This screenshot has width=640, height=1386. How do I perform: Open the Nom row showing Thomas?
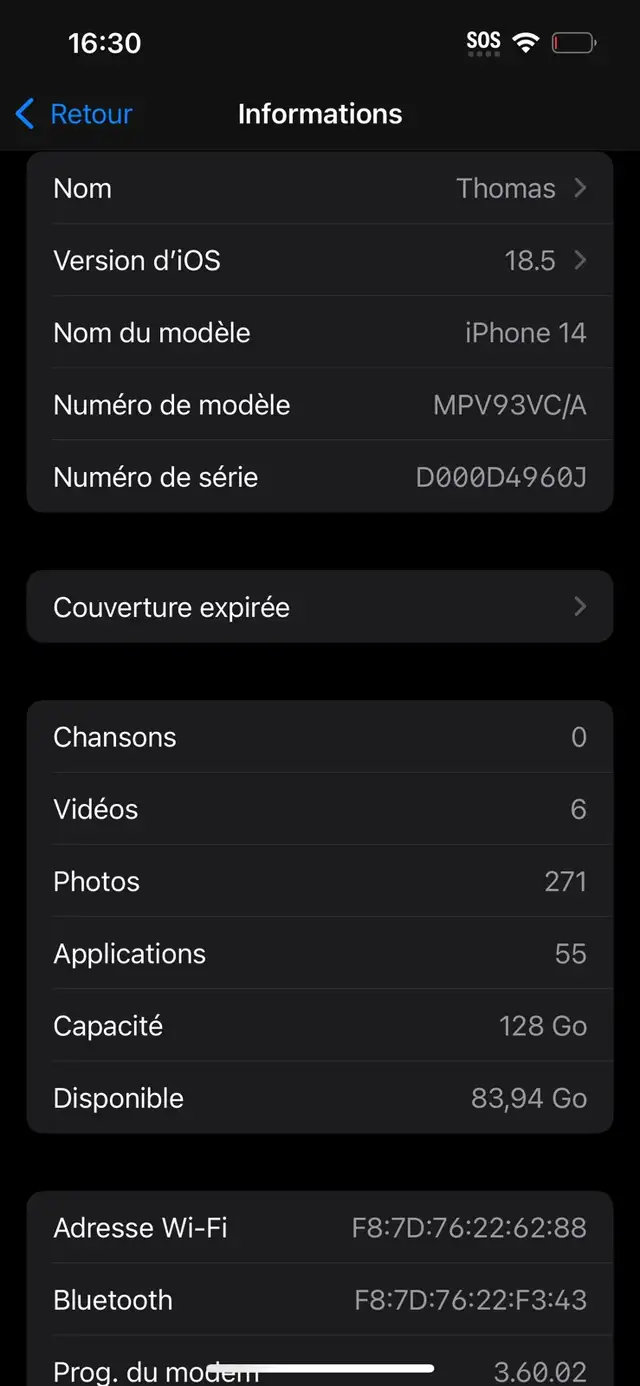pyautogui.click(x=320, y=188)
